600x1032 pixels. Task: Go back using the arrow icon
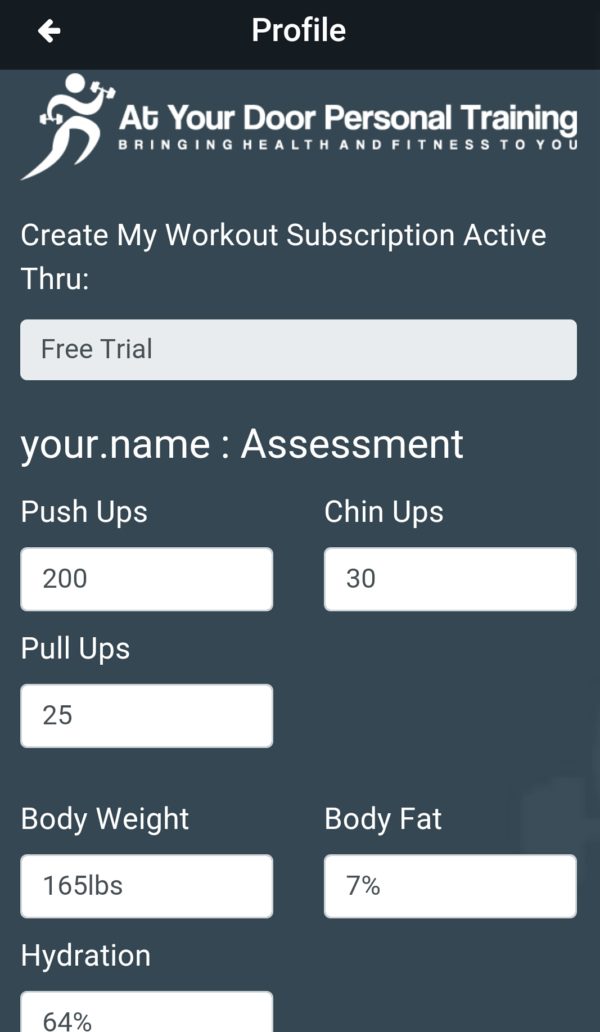click(49, 31)
